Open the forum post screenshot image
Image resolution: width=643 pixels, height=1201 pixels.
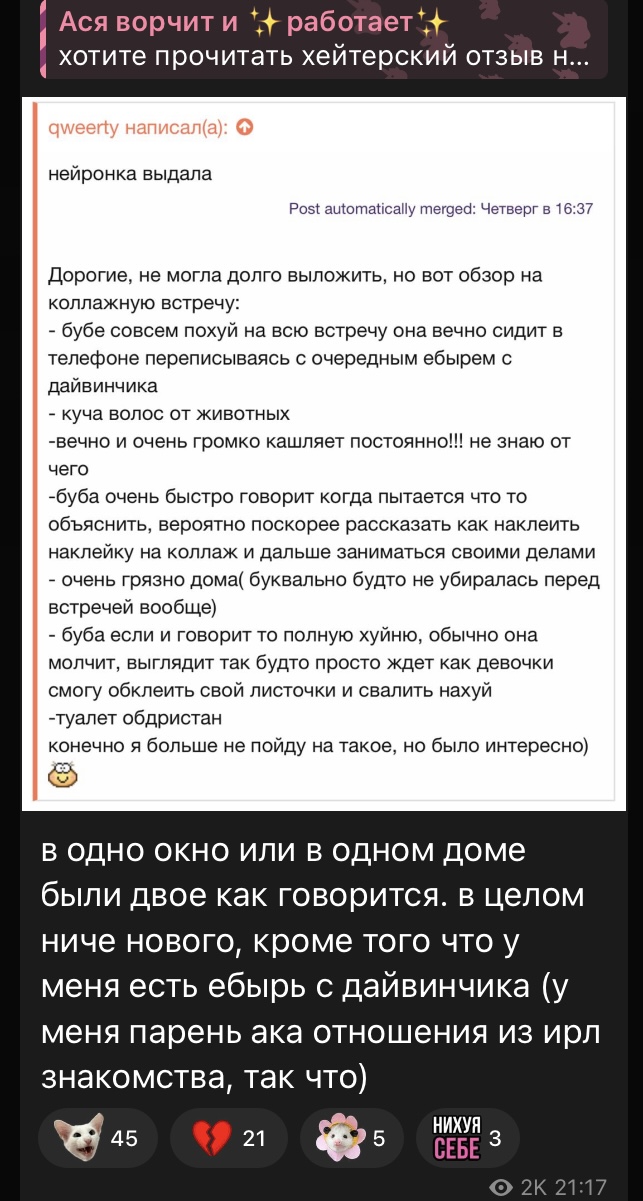[321, 453]
